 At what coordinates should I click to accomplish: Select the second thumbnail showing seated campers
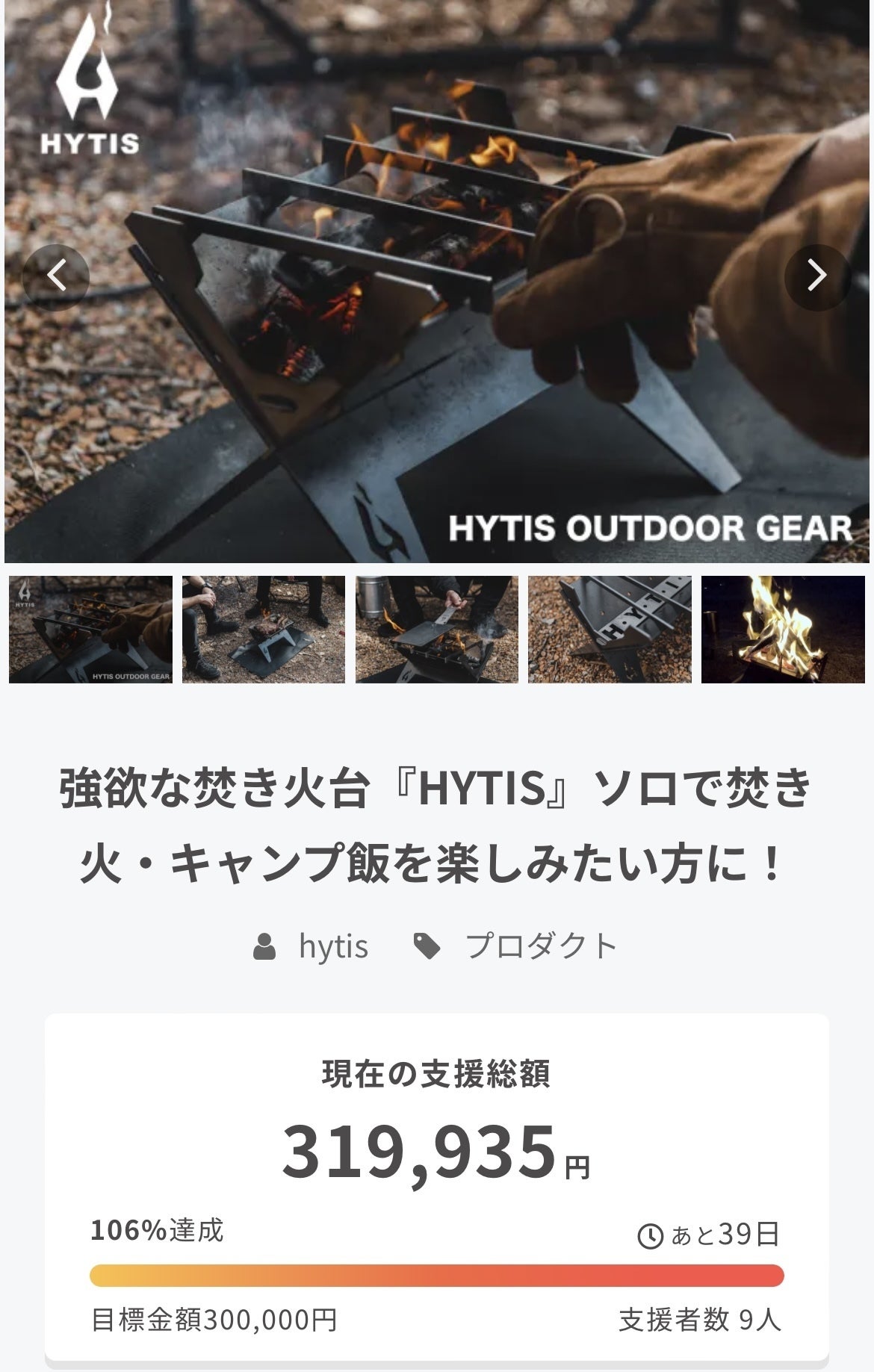click(x=264, y=629)
